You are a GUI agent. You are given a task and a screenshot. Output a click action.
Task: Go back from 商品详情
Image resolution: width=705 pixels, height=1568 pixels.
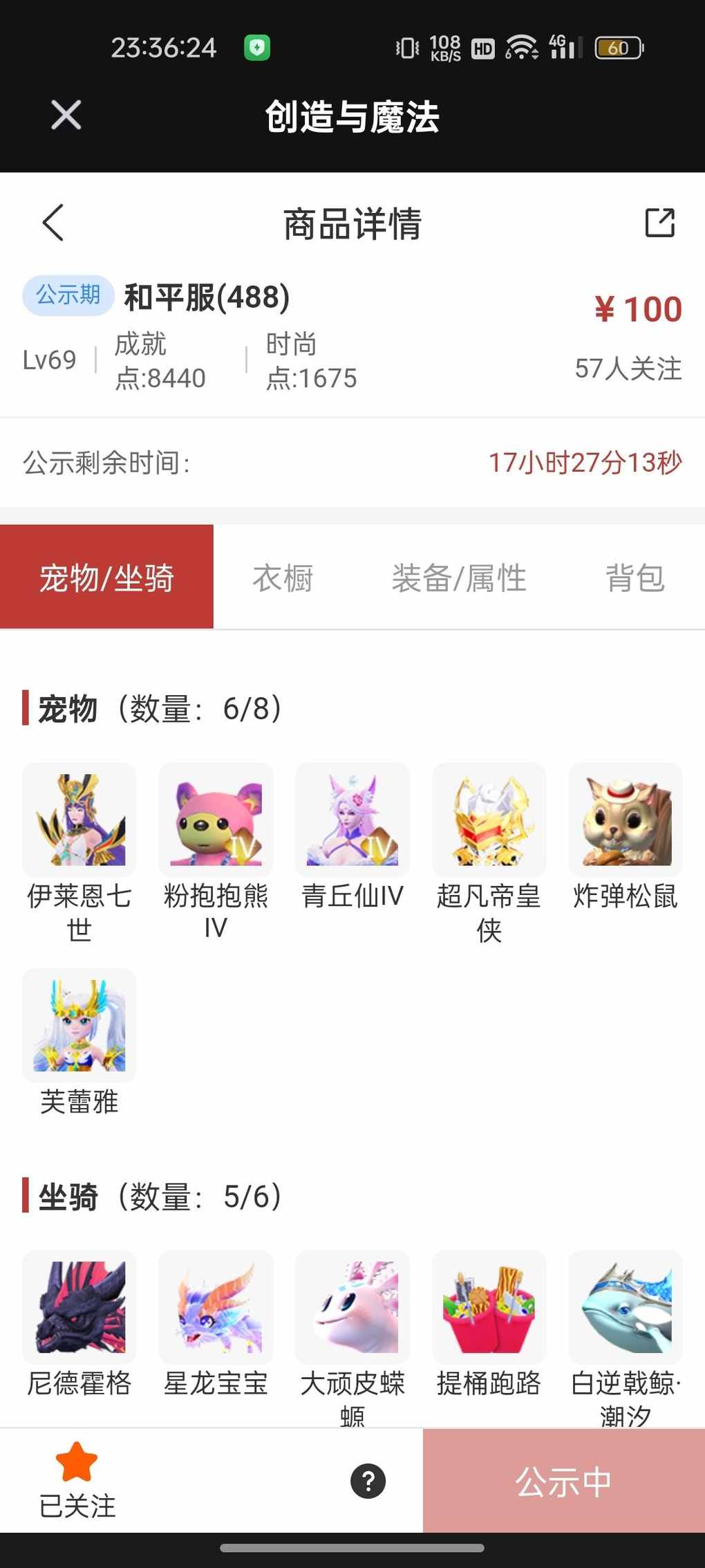[53, 223]
